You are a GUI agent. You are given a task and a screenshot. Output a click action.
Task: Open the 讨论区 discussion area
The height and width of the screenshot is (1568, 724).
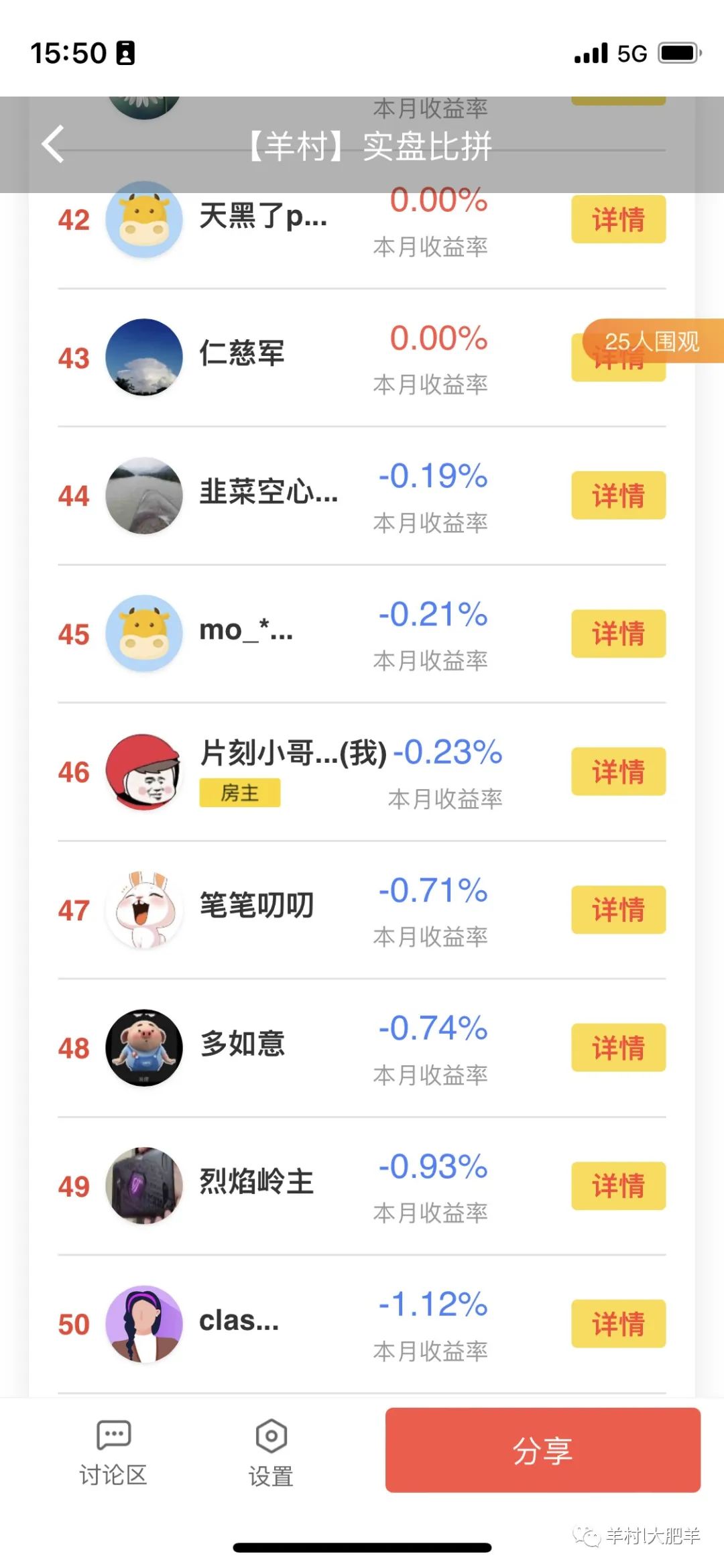[113, 1452]
